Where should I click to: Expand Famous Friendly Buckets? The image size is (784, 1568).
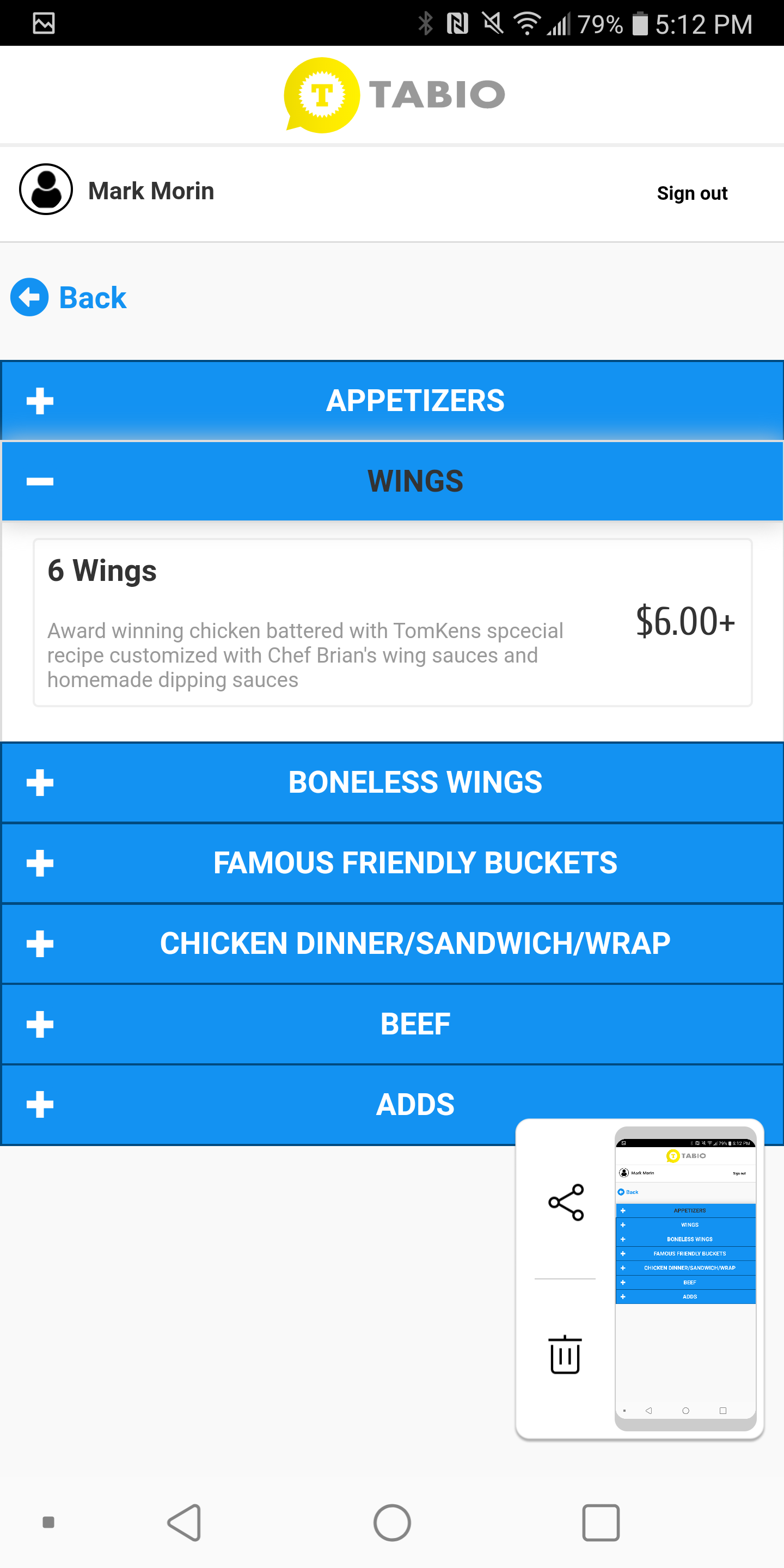coord(392,863)
